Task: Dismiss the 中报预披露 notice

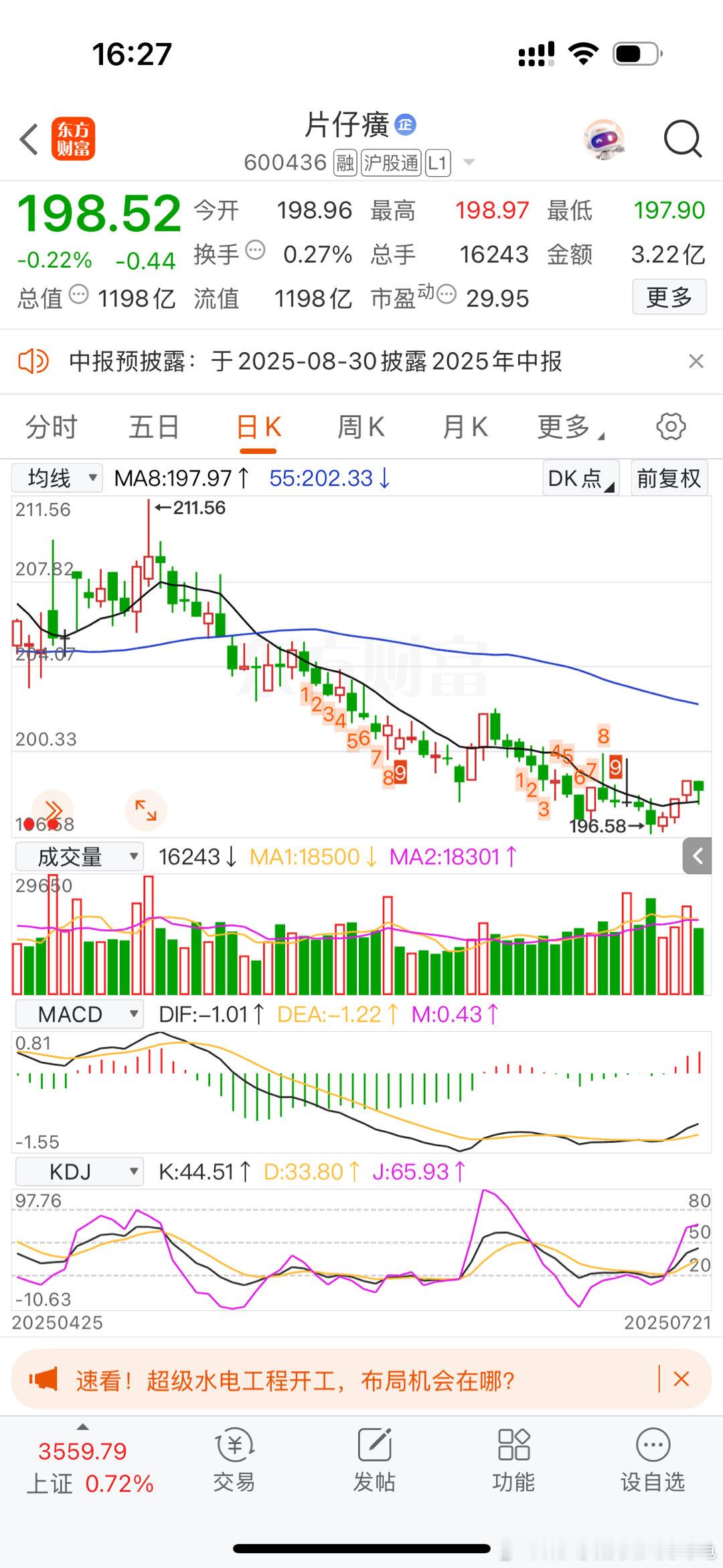Action: click(x=696, y=362)
